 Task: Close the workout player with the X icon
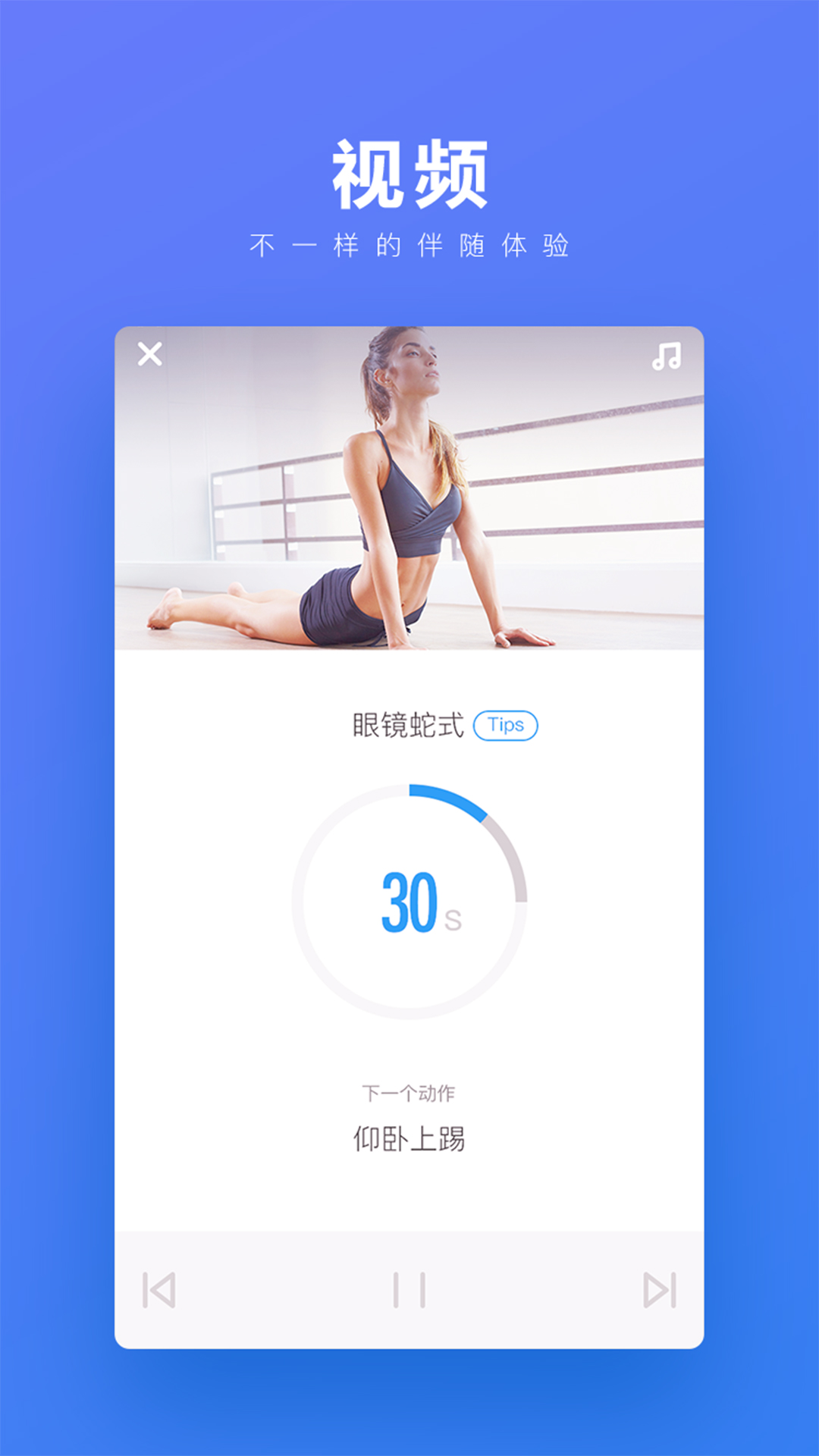[149, 355]
